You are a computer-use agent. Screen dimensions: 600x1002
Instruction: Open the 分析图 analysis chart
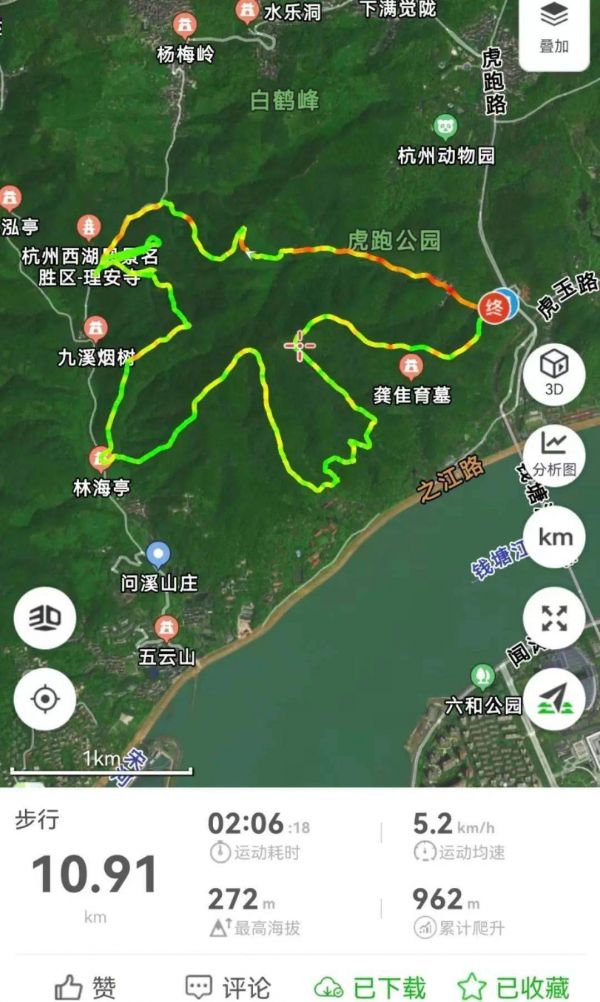(x=554, y=455)
